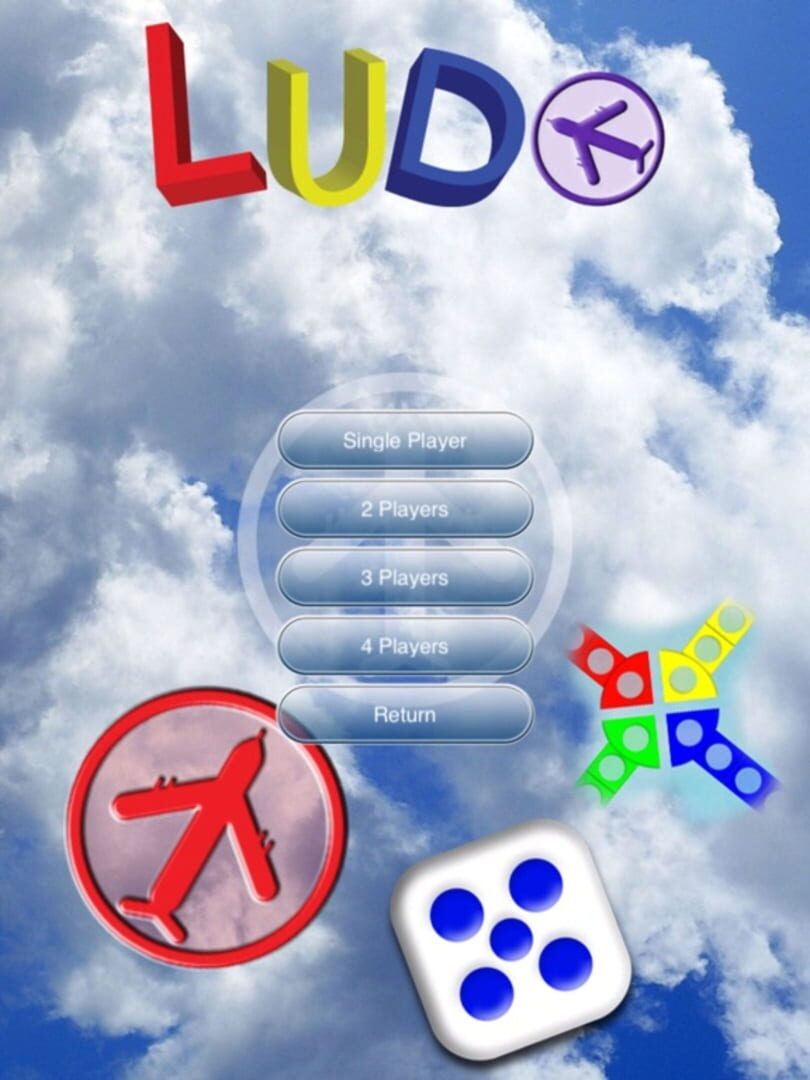Tap Return to go back

405,715
